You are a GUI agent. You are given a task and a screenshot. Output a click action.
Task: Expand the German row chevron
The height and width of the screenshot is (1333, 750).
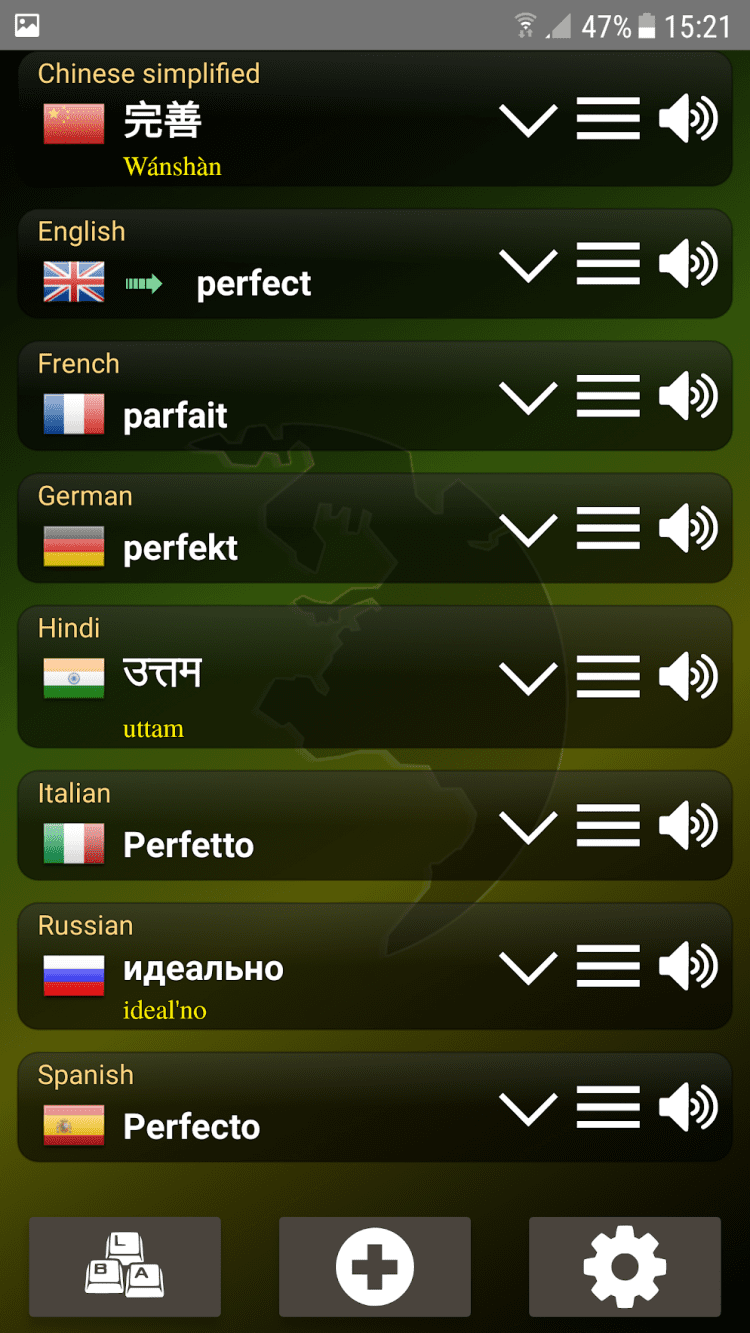pyautogui.click(x=527, y=530)
